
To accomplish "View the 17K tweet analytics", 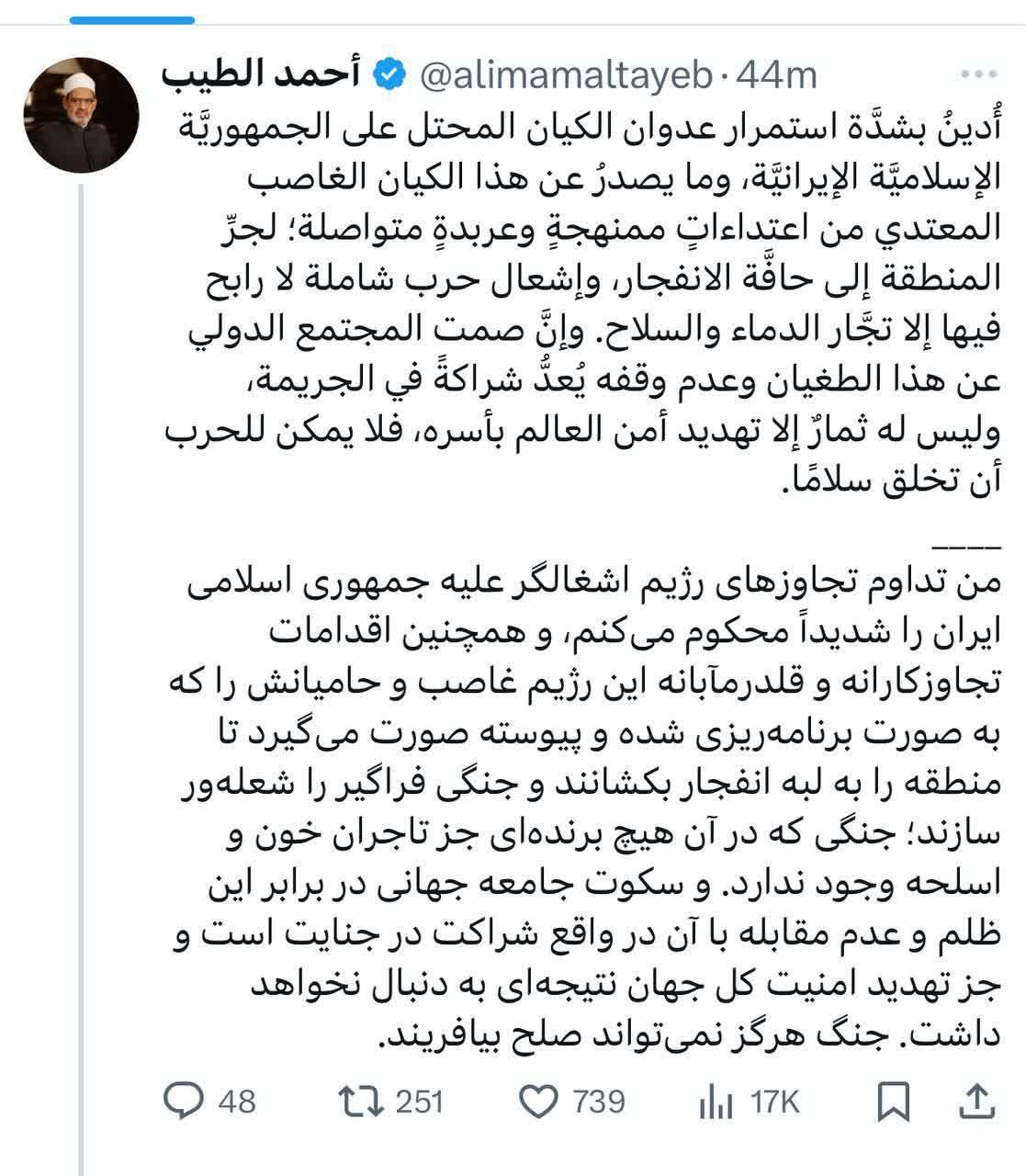I will 716,1101.
